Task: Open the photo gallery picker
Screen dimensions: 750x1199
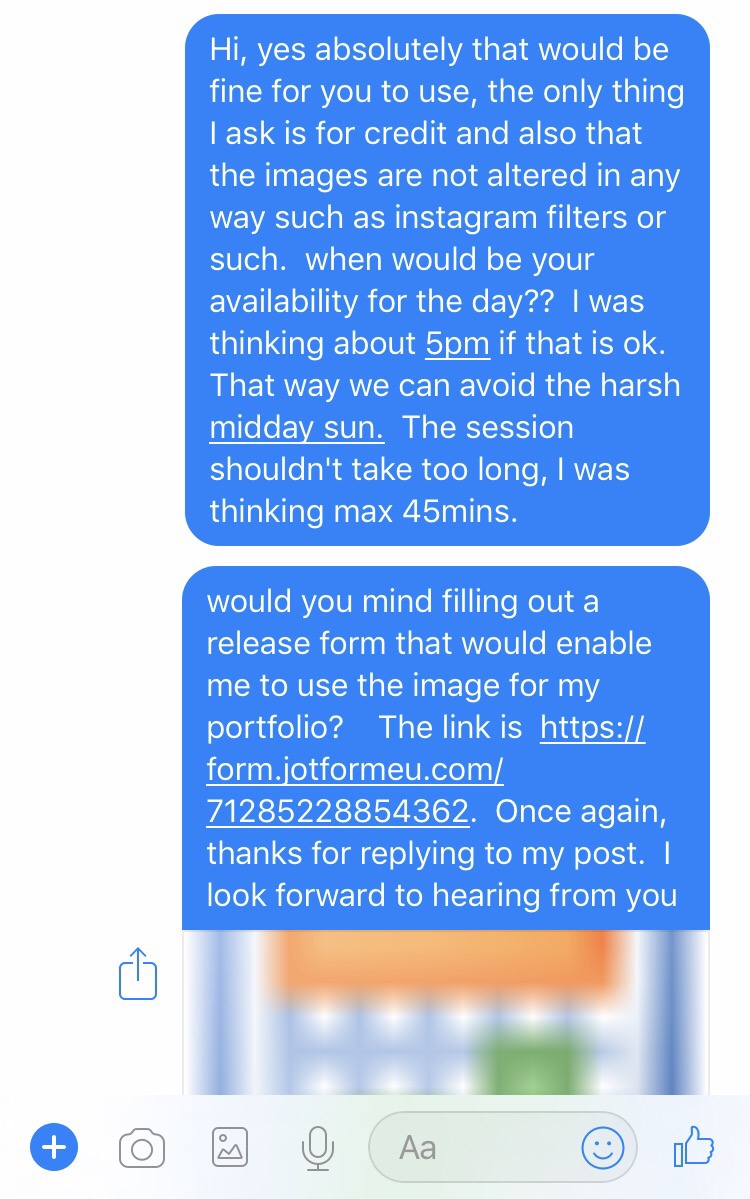Action: [x=230, y=1147]
